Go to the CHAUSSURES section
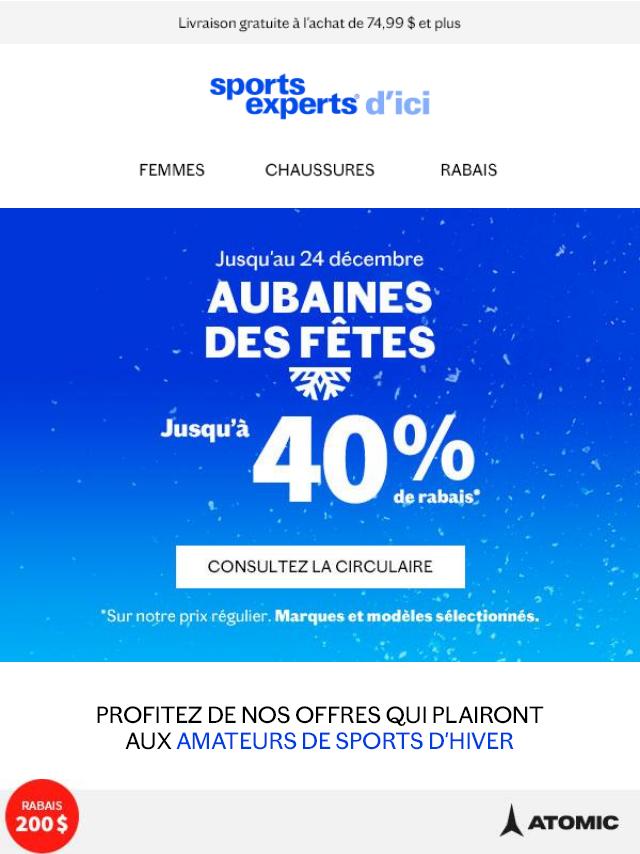 (319, 170)
